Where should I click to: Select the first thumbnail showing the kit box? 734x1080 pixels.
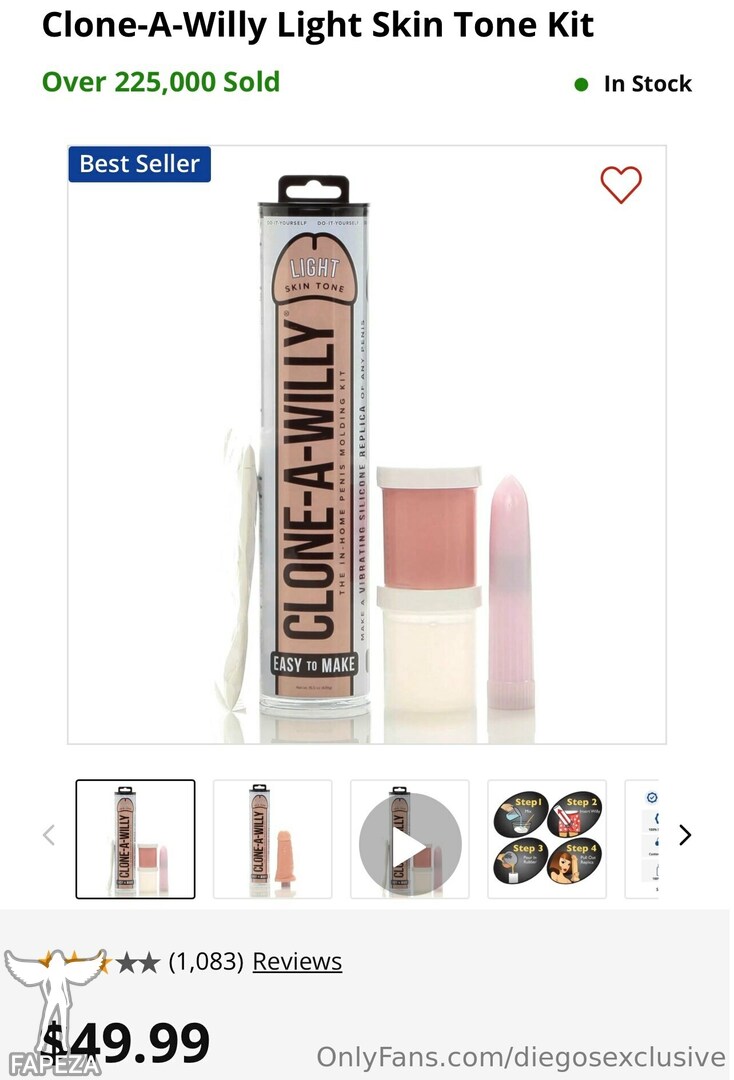pyautogui.click(x=136, y=838)
